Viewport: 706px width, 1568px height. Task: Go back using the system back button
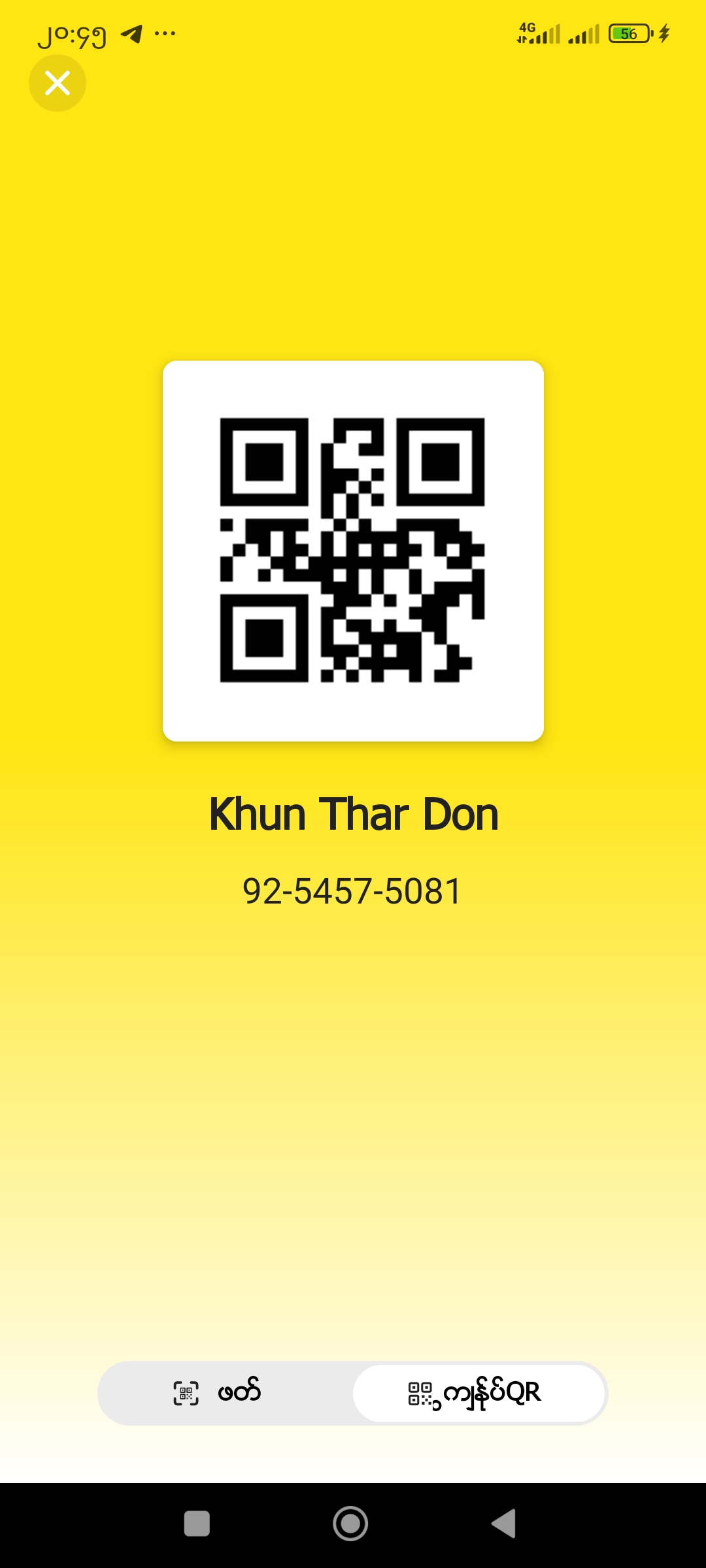point(504,1524)
